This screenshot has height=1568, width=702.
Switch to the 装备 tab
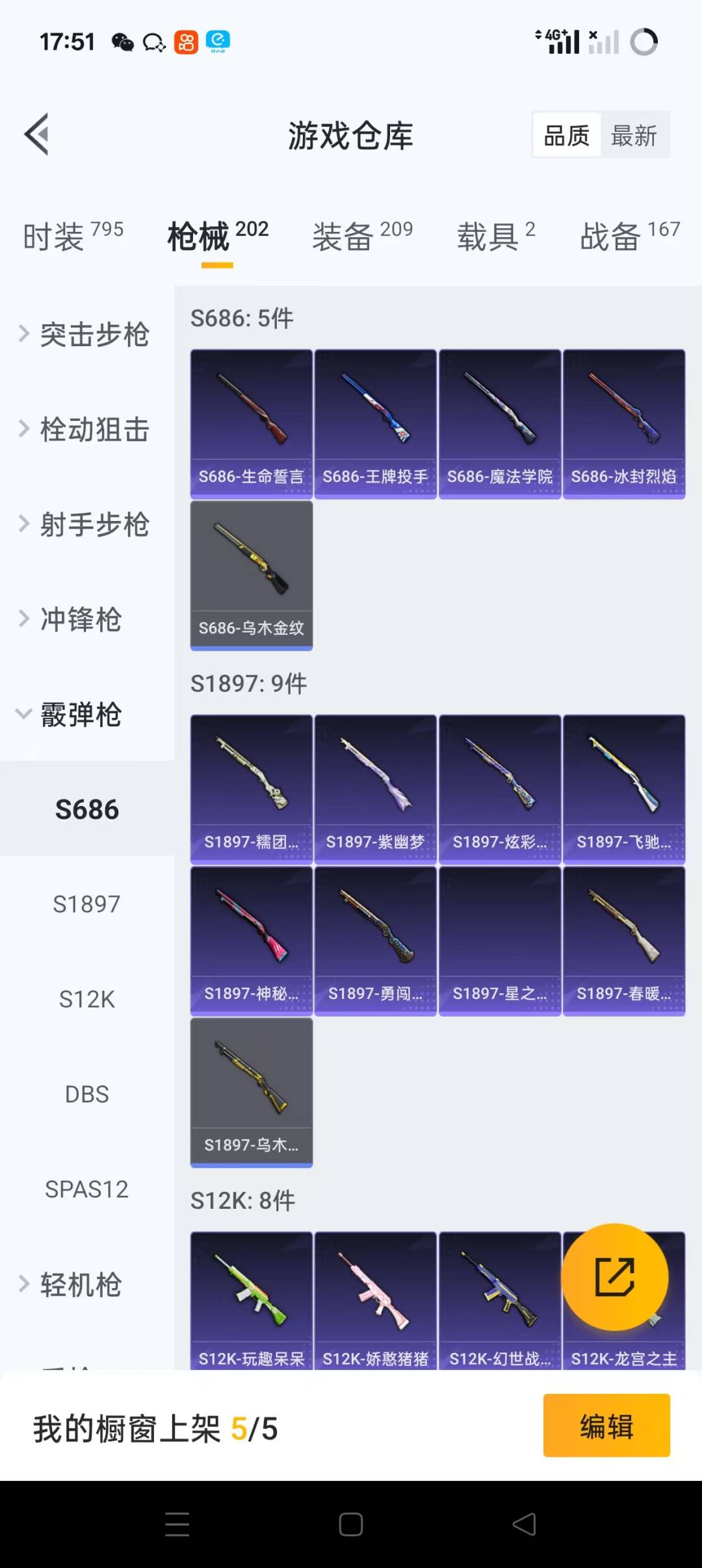(362, 236)
